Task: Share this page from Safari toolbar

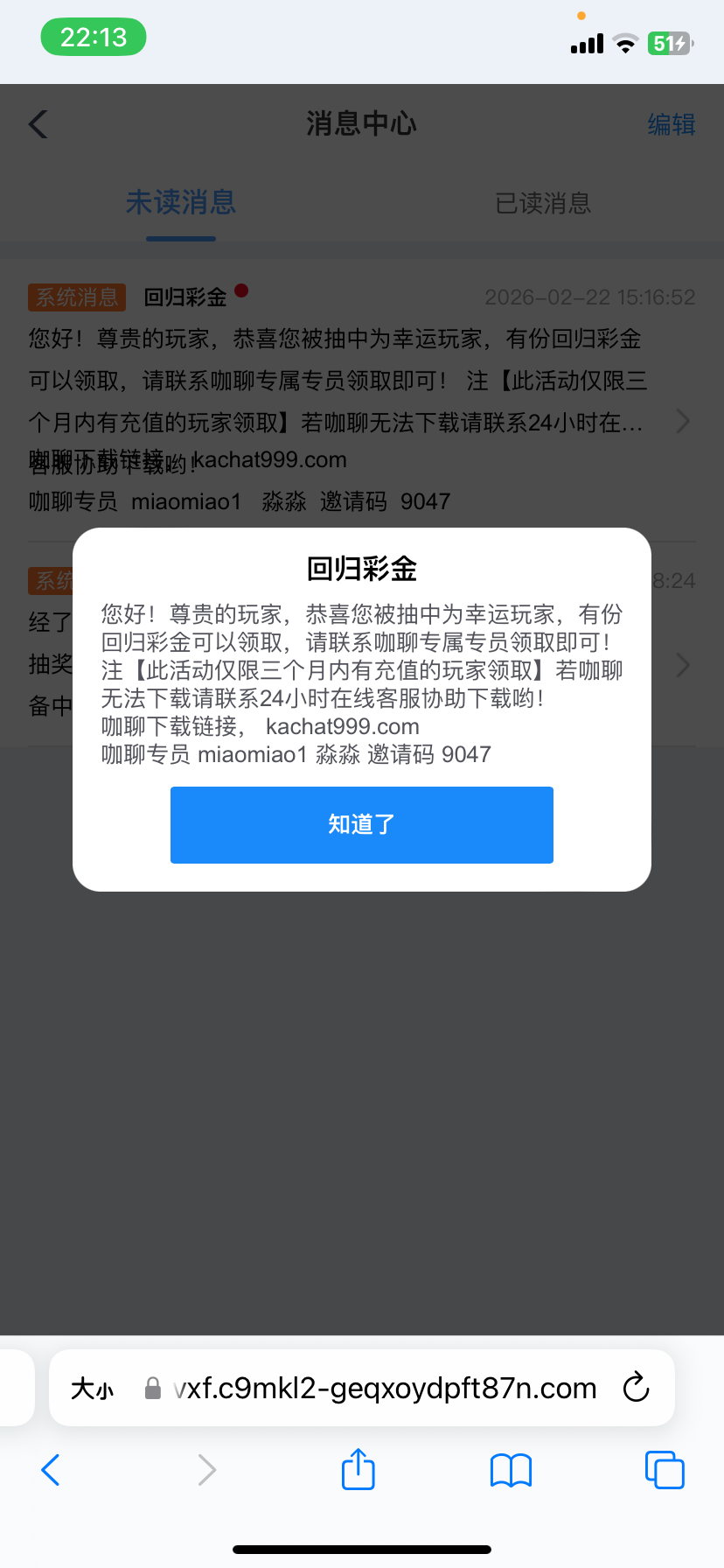Action: [358, 1470]
